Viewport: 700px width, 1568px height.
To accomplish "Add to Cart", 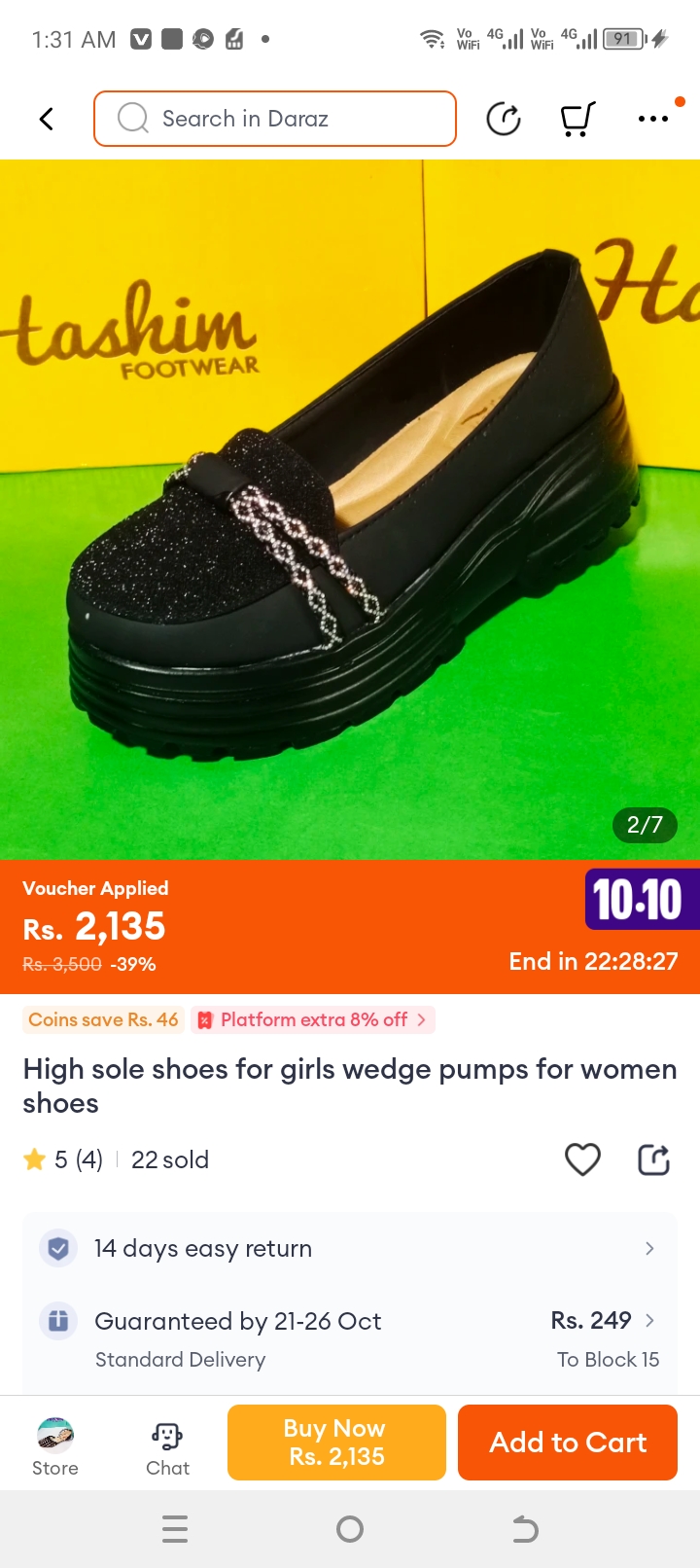I will (x=568, y=1443).
